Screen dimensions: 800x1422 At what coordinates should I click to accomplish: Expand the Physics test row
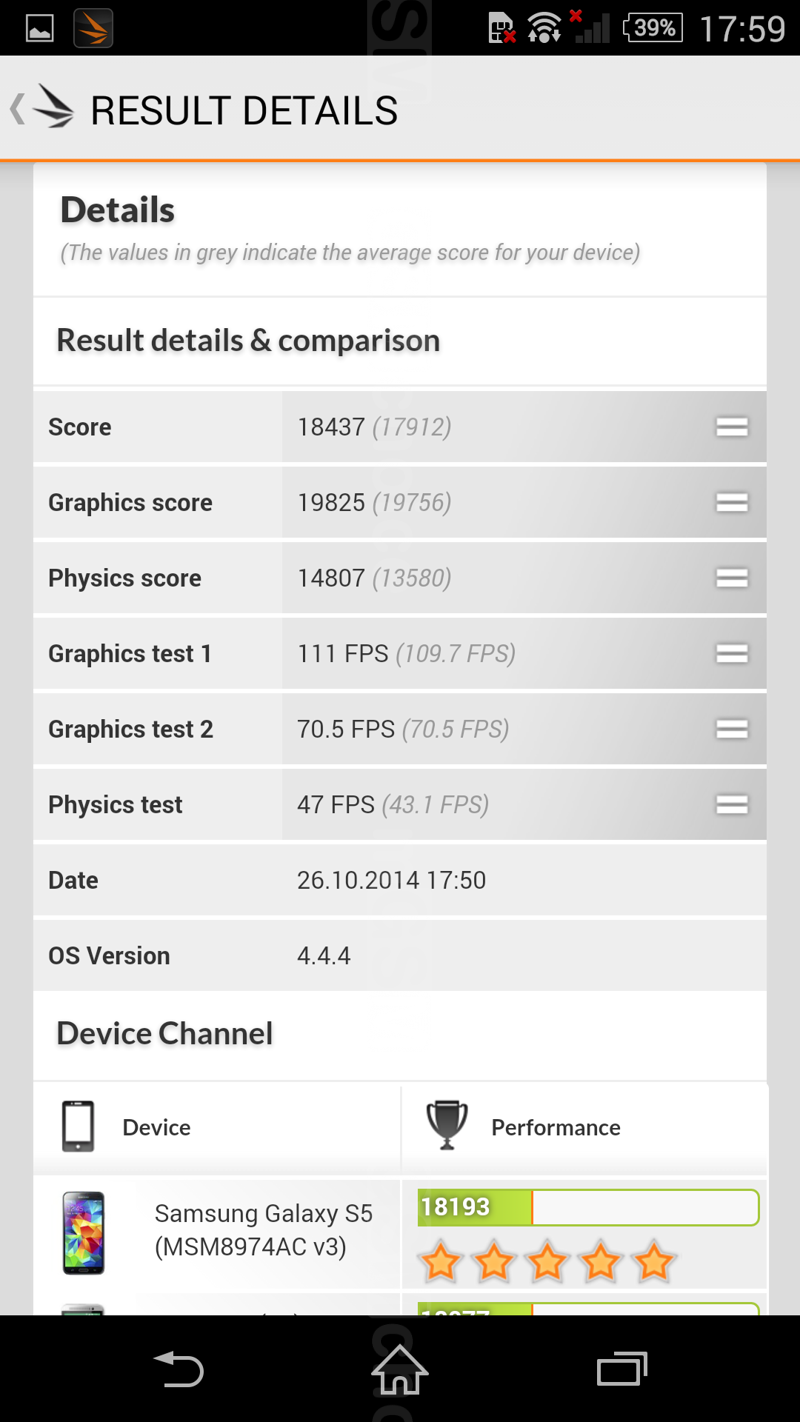[731, 805]
